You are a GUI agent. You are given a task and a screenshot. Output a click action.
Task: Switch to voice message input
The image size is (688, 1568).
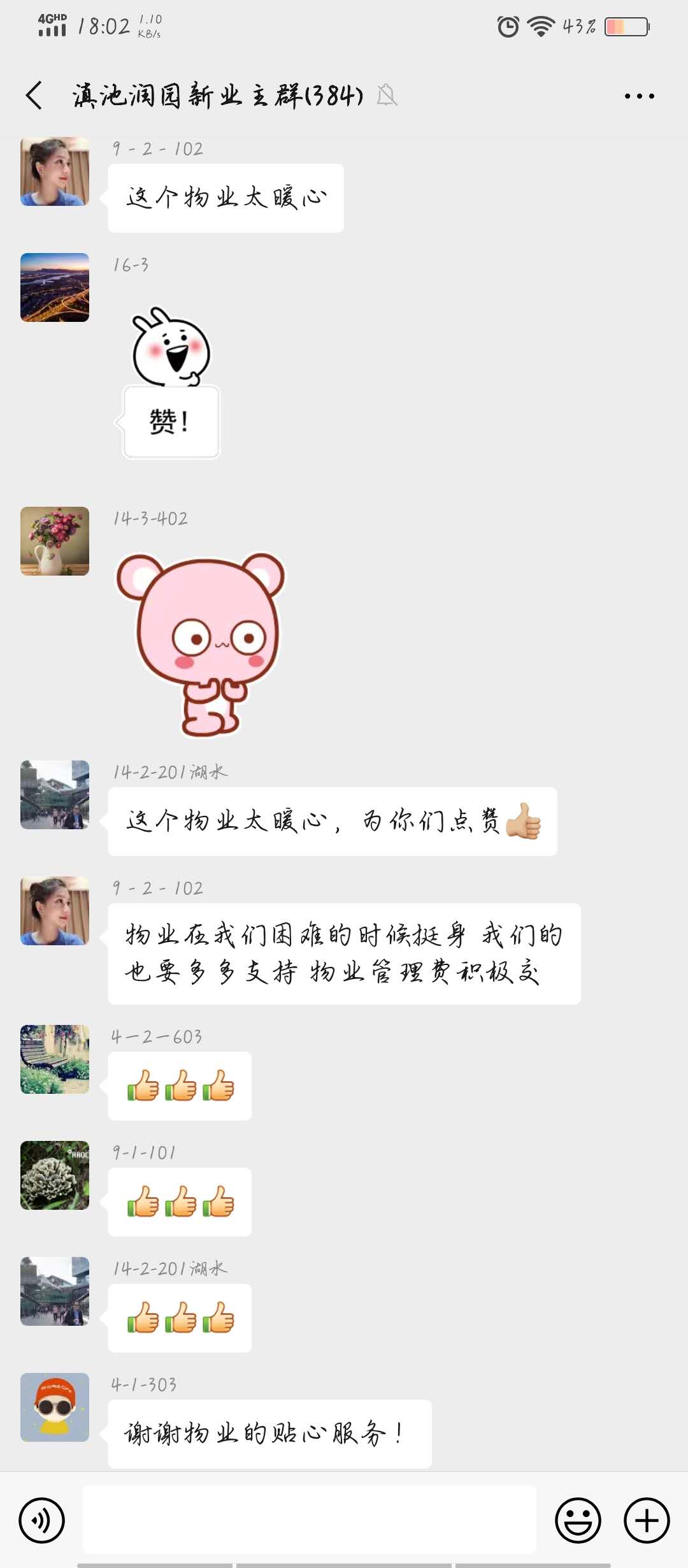tap(42, 1520)
